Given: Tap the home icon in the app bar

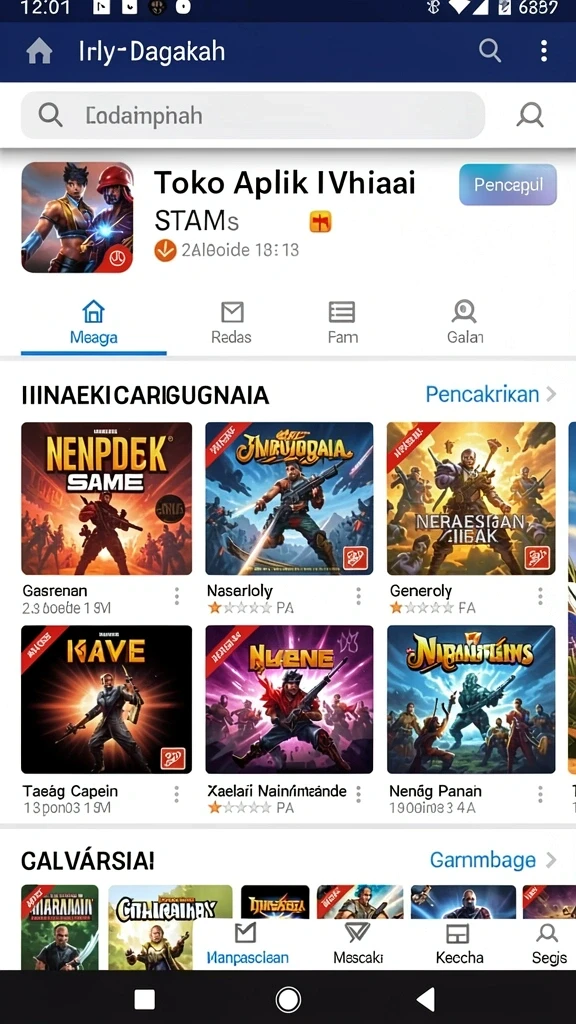Looking at the screenshot, I should tap(39, 51).
